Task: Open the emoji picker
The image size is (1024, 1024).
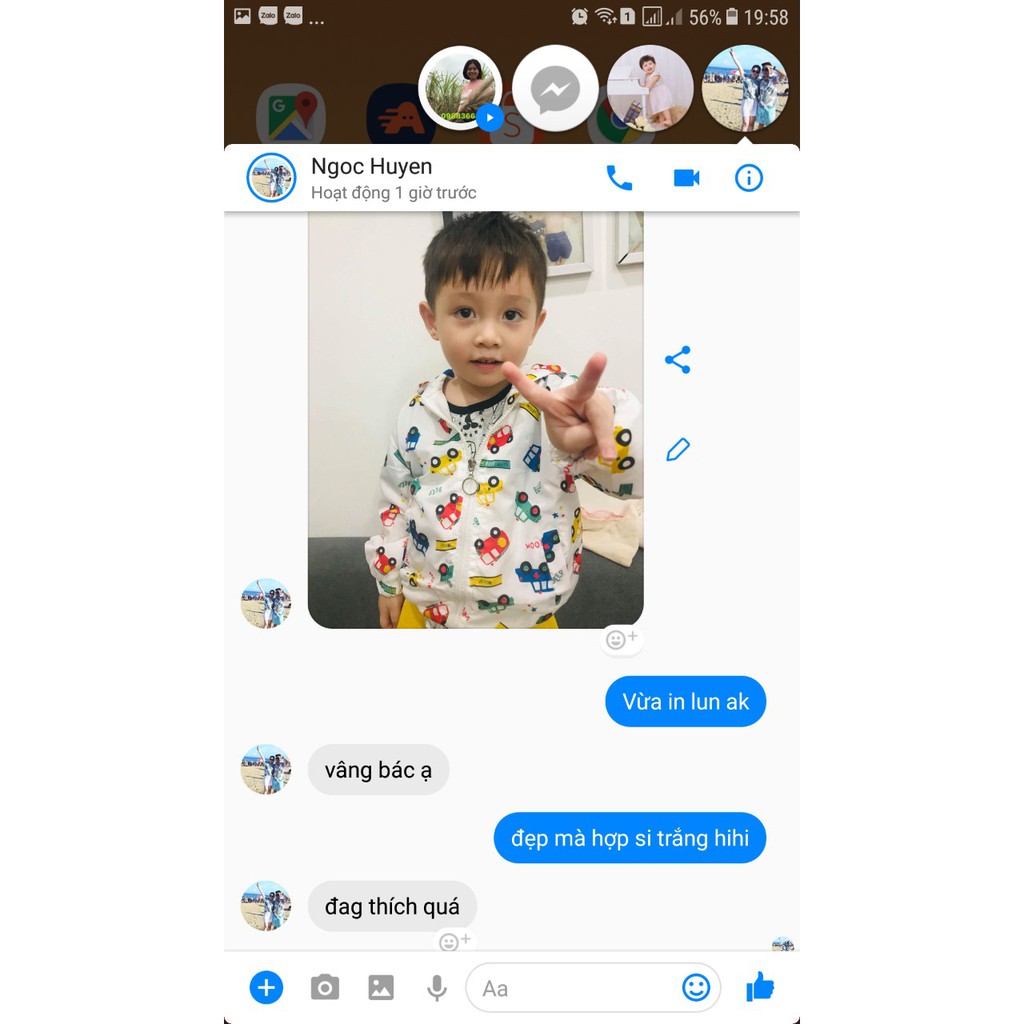Action: pyautogui.click(x=696, y=988)
